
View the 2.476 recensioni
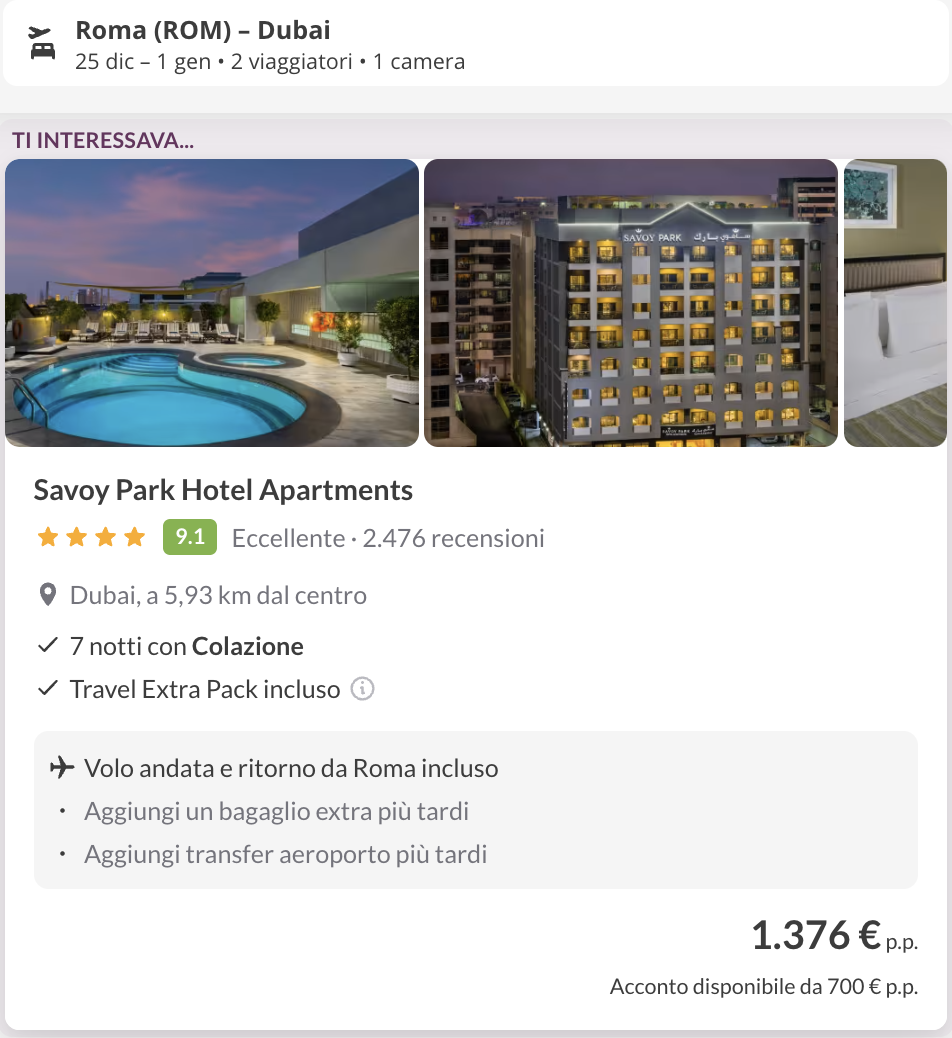click(x=453, y=537)
